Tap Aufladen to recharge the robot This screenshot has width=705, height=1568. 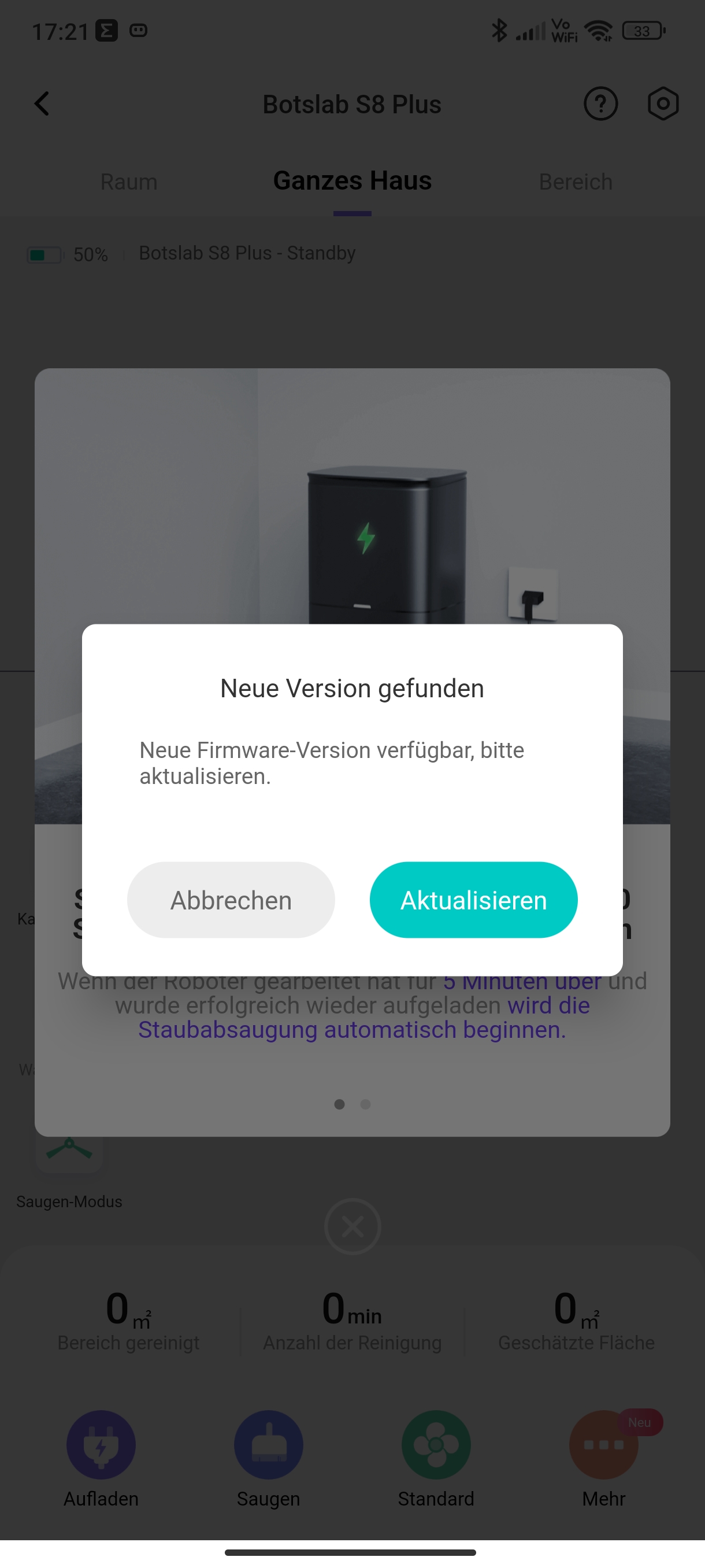(x=101, y=1458)
